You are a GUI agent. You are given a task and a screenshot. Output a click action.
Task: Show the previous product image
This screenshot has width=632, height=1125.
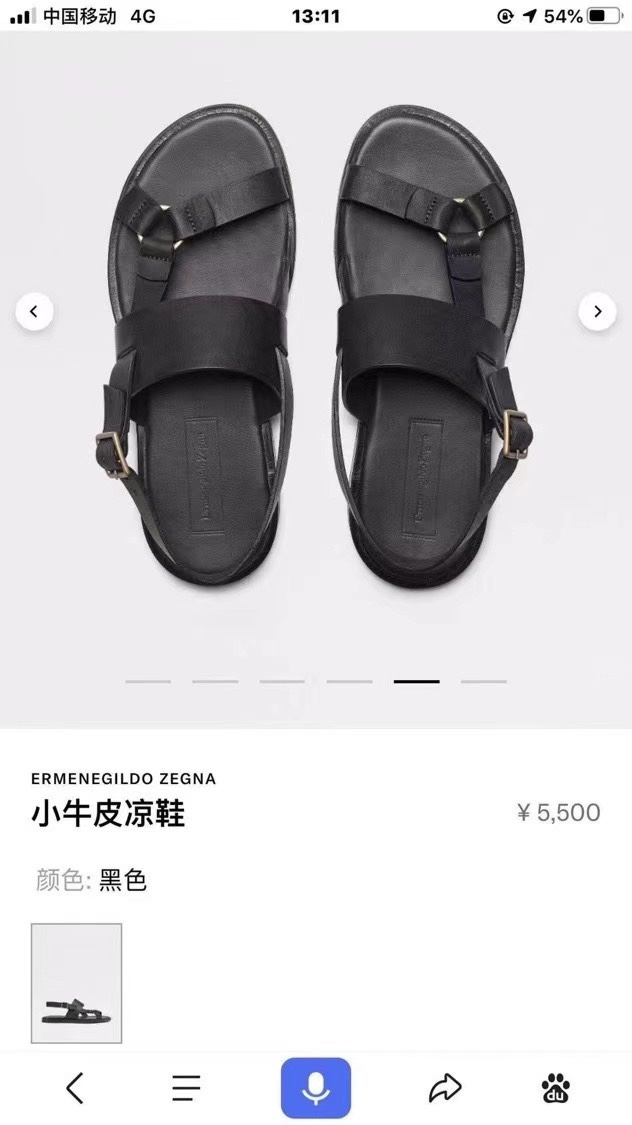pos(34,312)
